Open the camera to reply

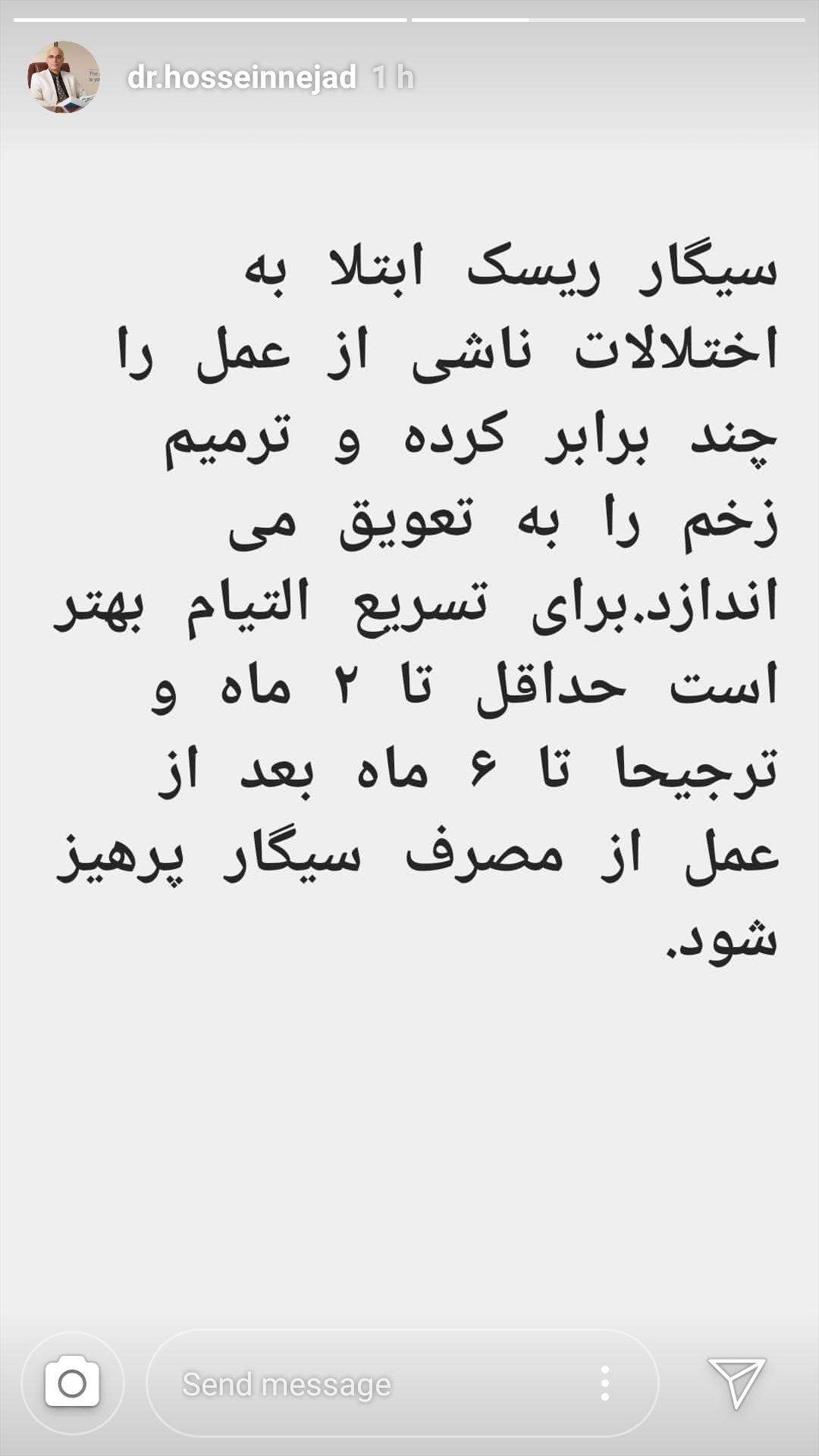73,1383
